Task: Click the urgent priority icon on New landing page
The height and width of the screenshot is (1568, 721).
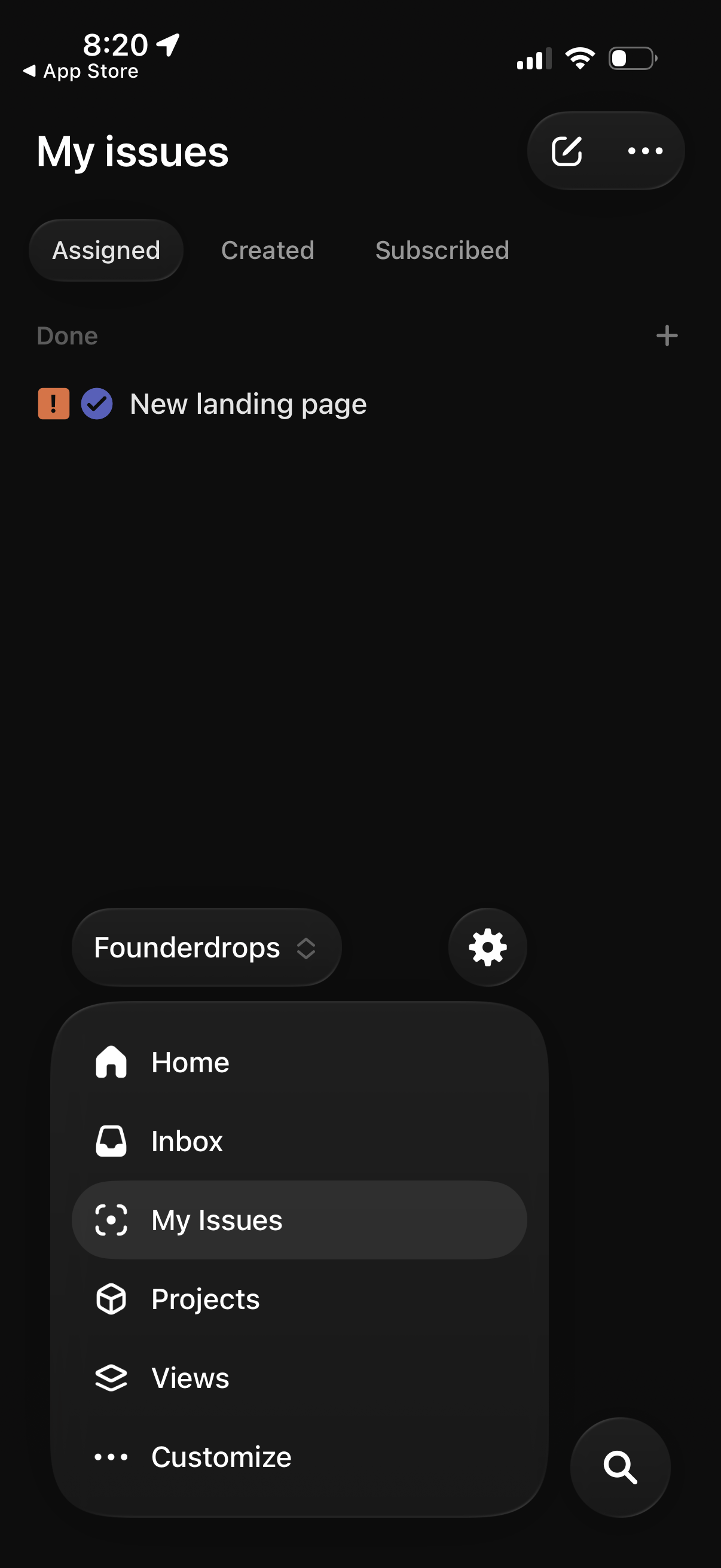Action: [53, 403]
